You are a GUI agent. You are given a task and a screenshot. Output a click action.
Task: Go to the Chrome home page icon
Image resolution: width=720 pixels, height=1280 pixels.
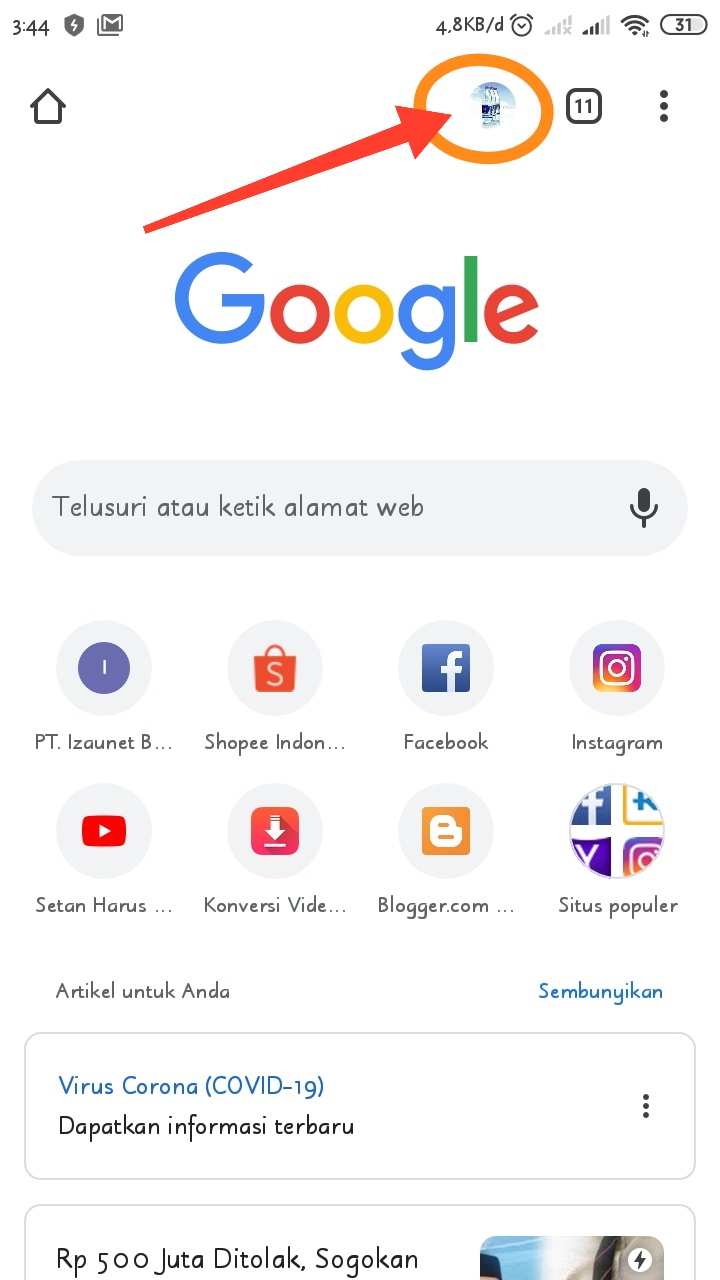[48, 105]
